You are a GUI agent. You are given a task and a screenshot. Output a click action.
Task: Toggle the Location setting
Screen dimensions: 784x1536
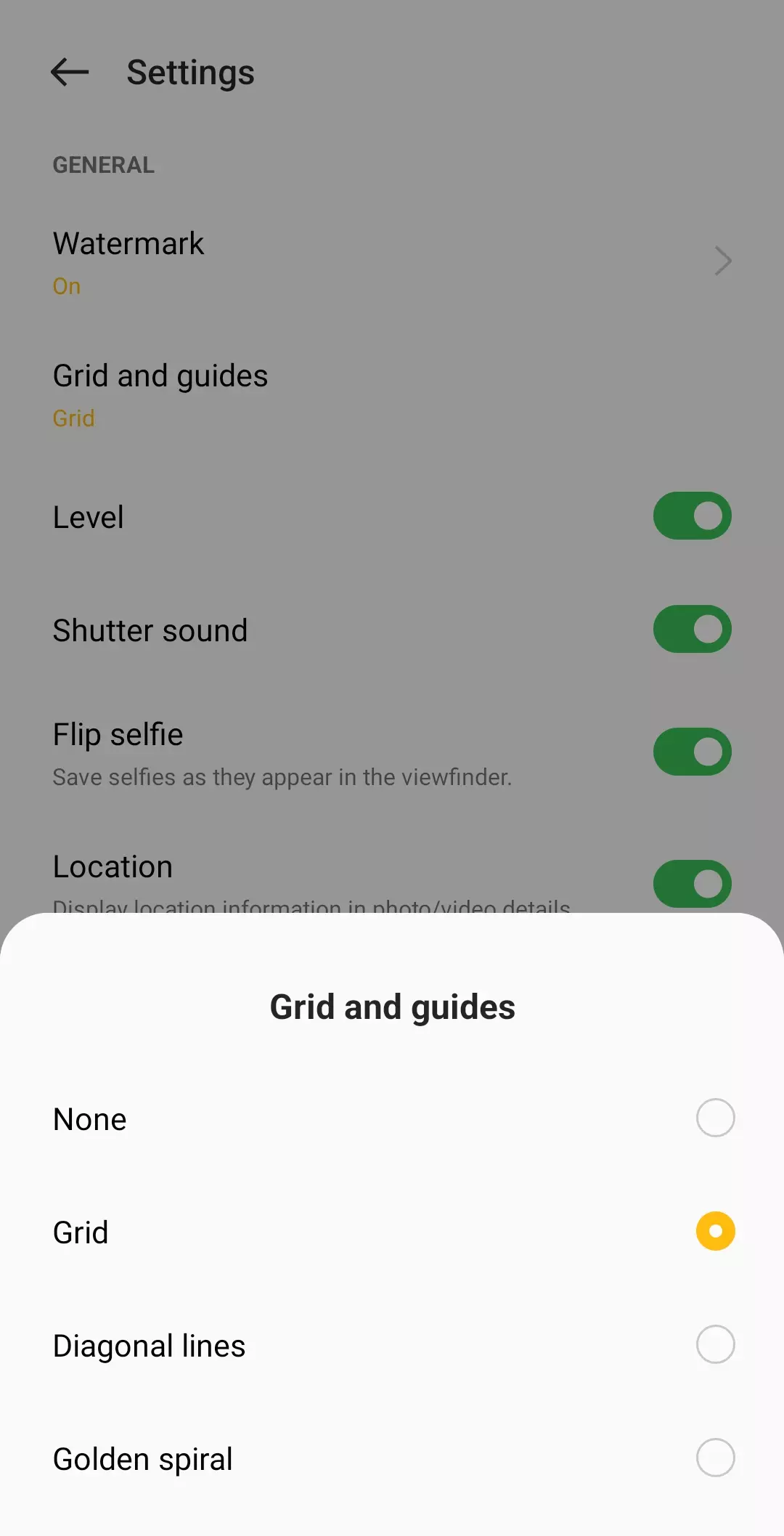coord(691,884)
